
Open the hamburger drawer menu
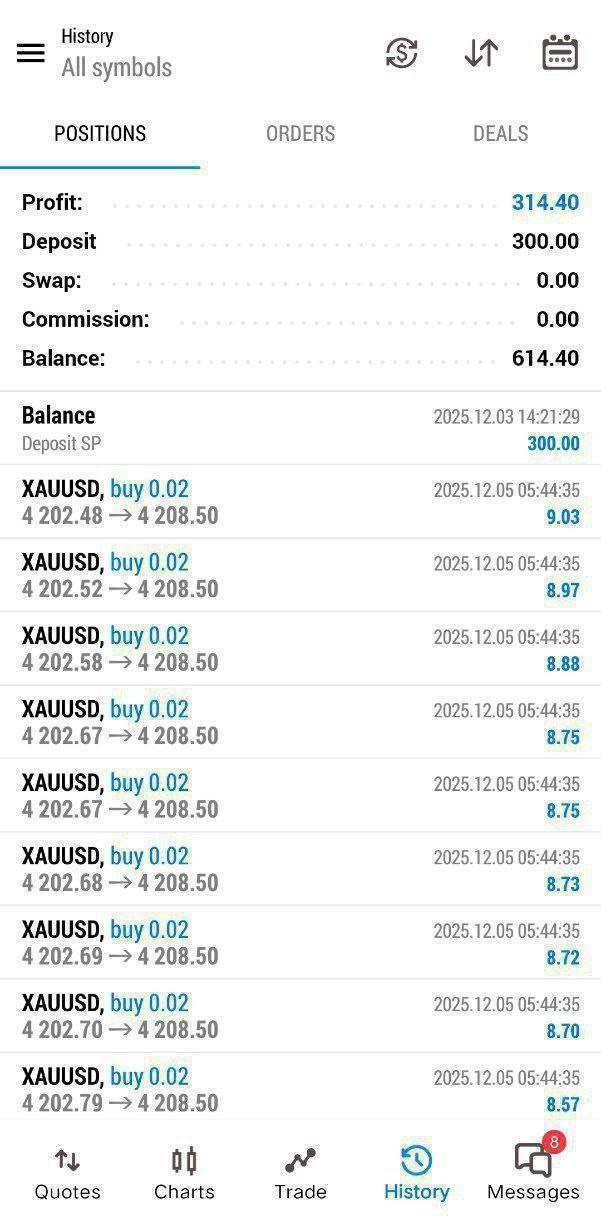[31, 53]
